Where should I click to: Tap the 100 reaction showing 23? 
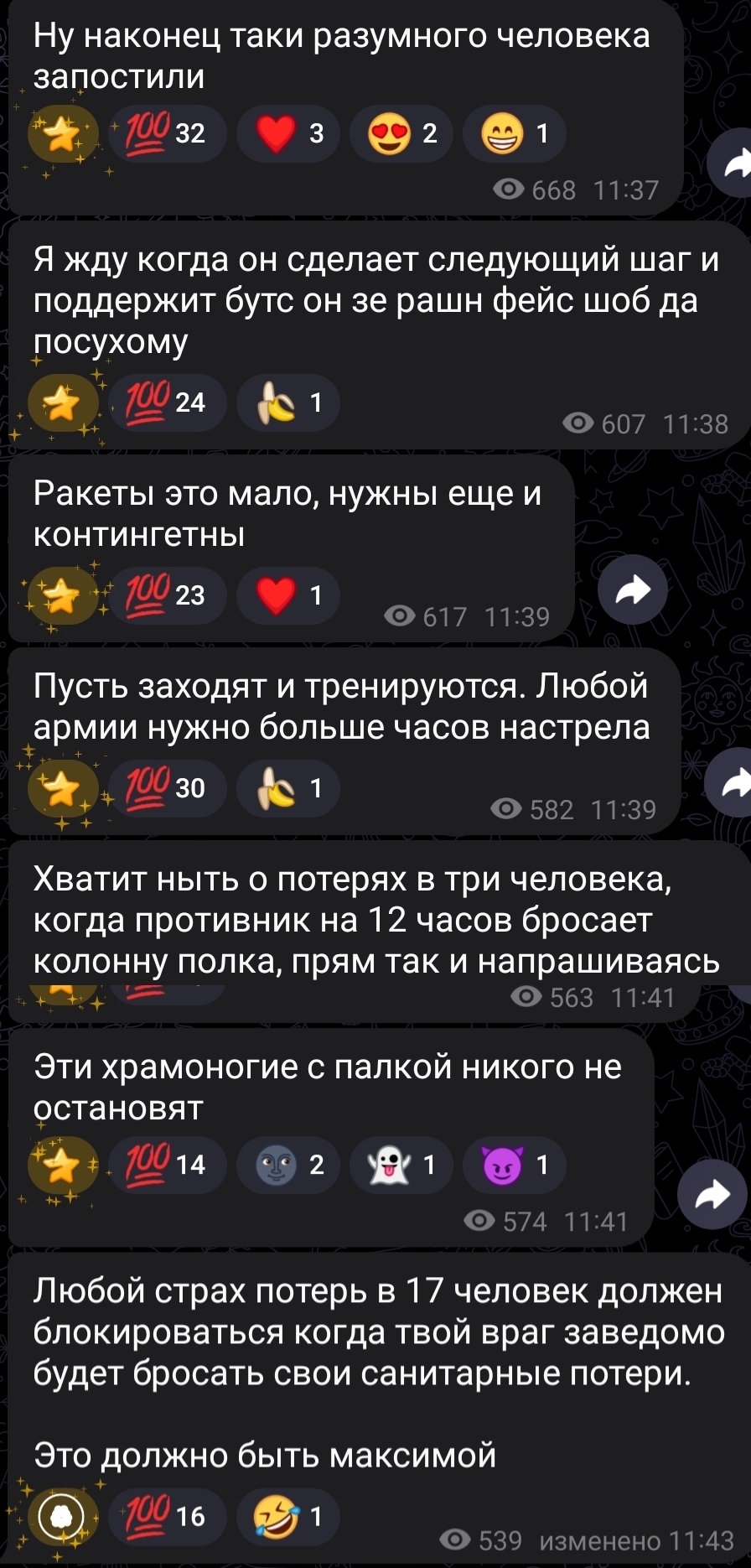coord(168,595)
